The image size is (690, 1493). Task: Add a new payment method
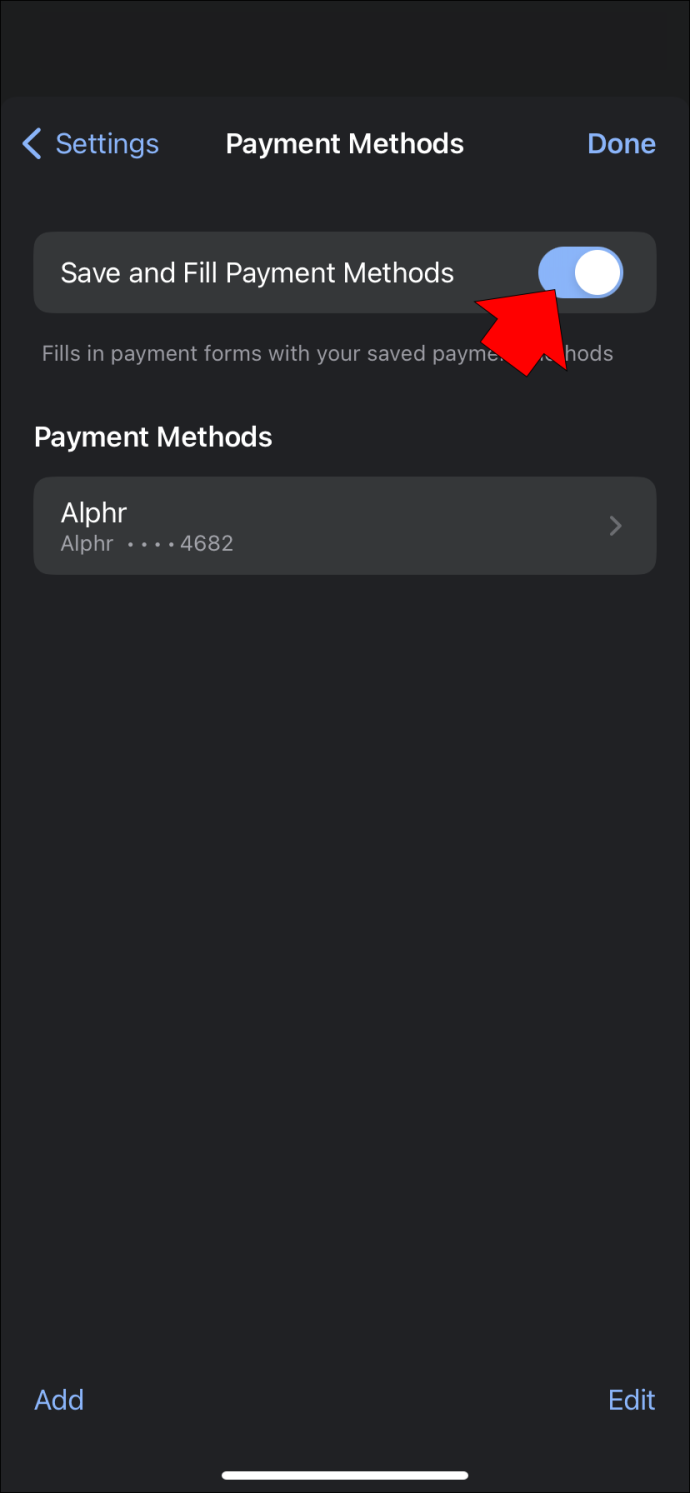pos(59,1399)
